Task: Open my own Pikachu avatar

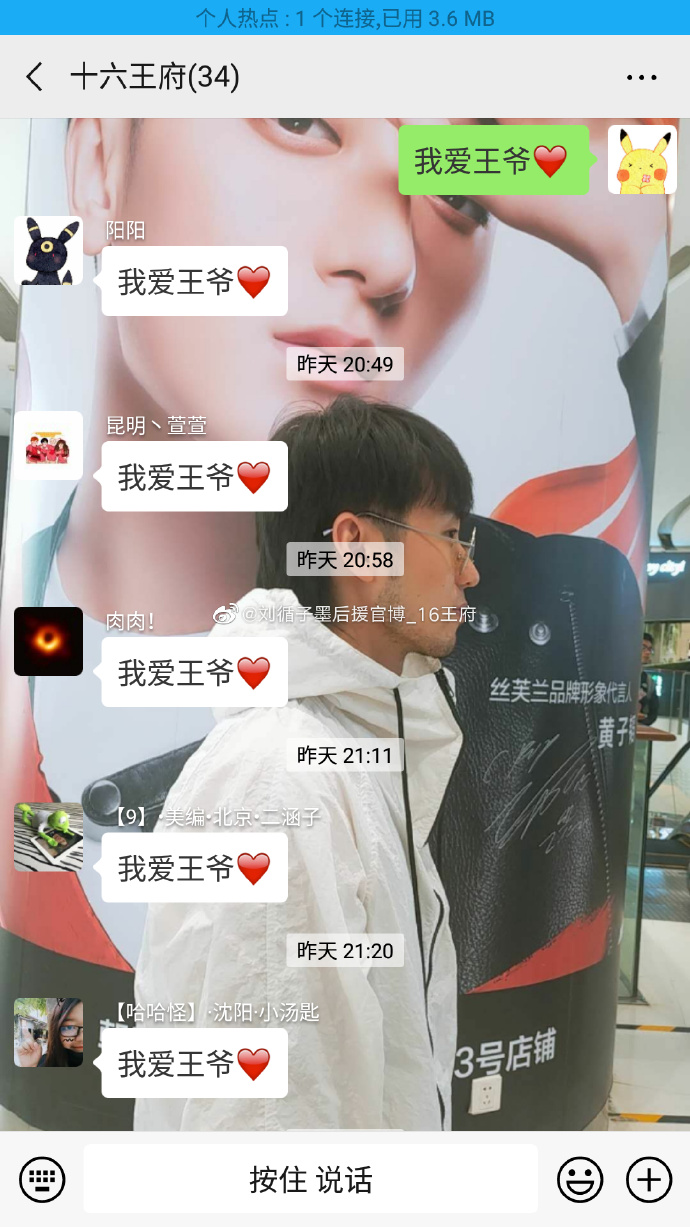Action: pos(642,160)
